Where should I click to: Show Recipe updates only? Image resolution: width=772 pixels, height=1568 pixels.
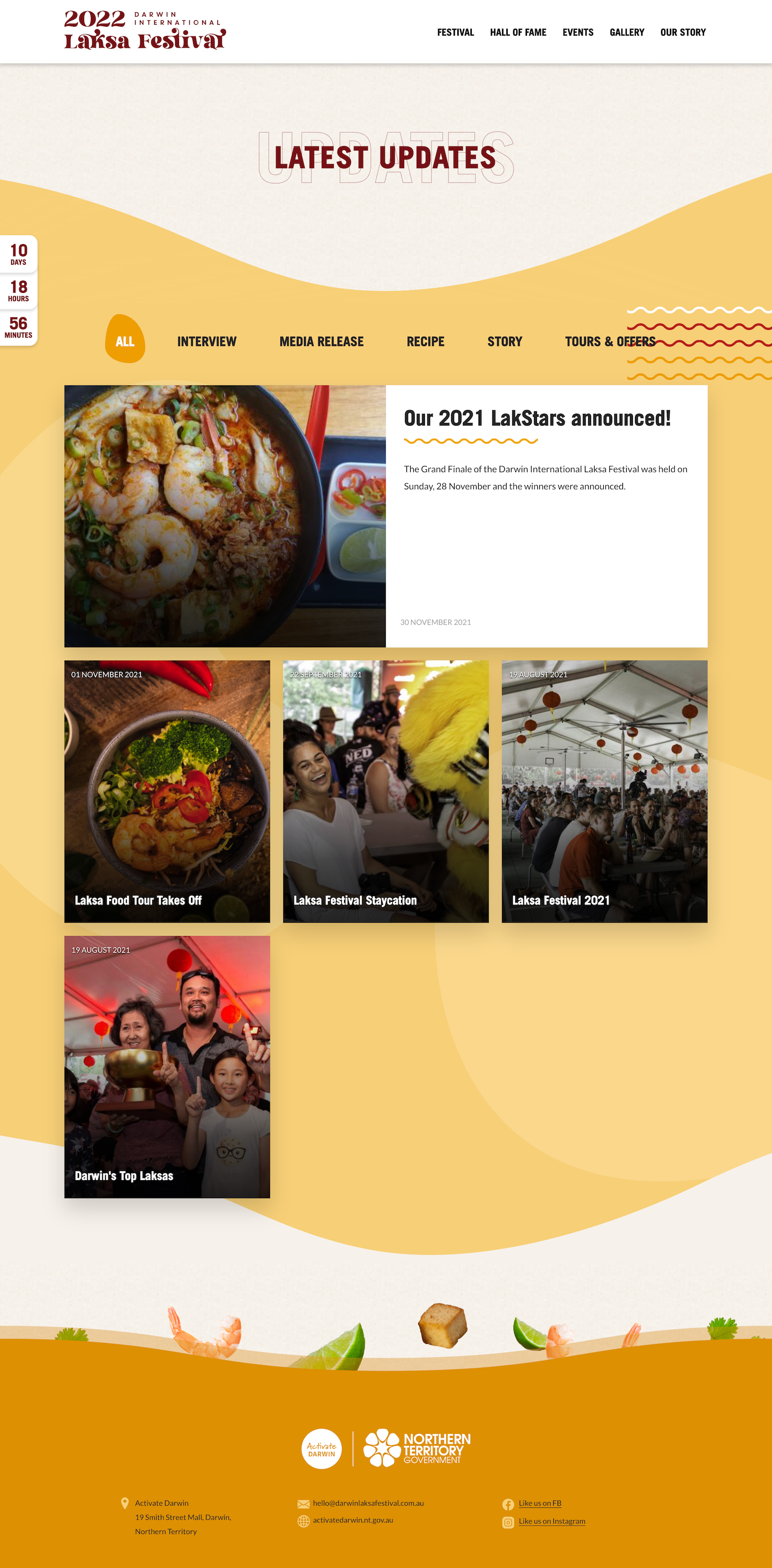(425, 342)
